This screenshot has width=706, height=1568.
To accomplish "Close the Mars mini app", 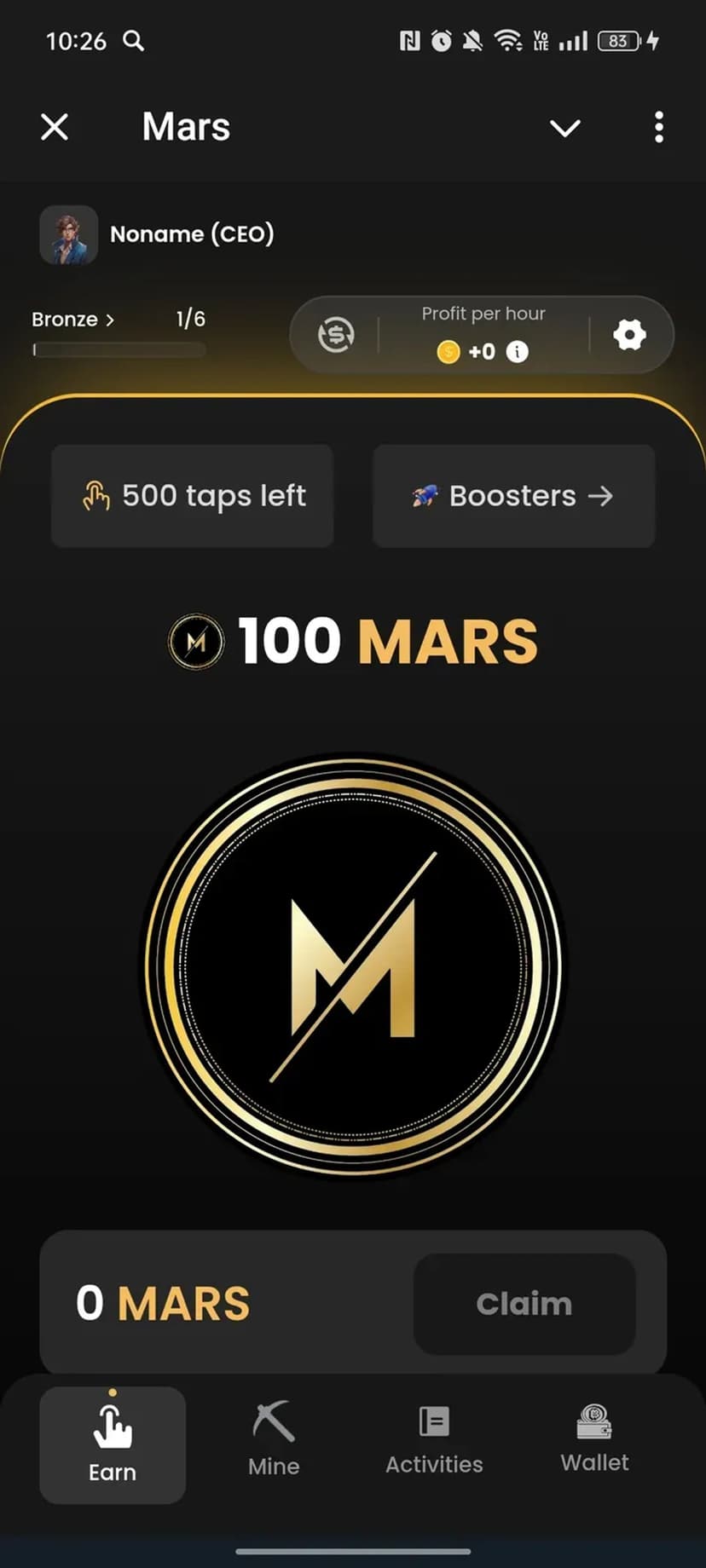I will (x=55, y=128).
